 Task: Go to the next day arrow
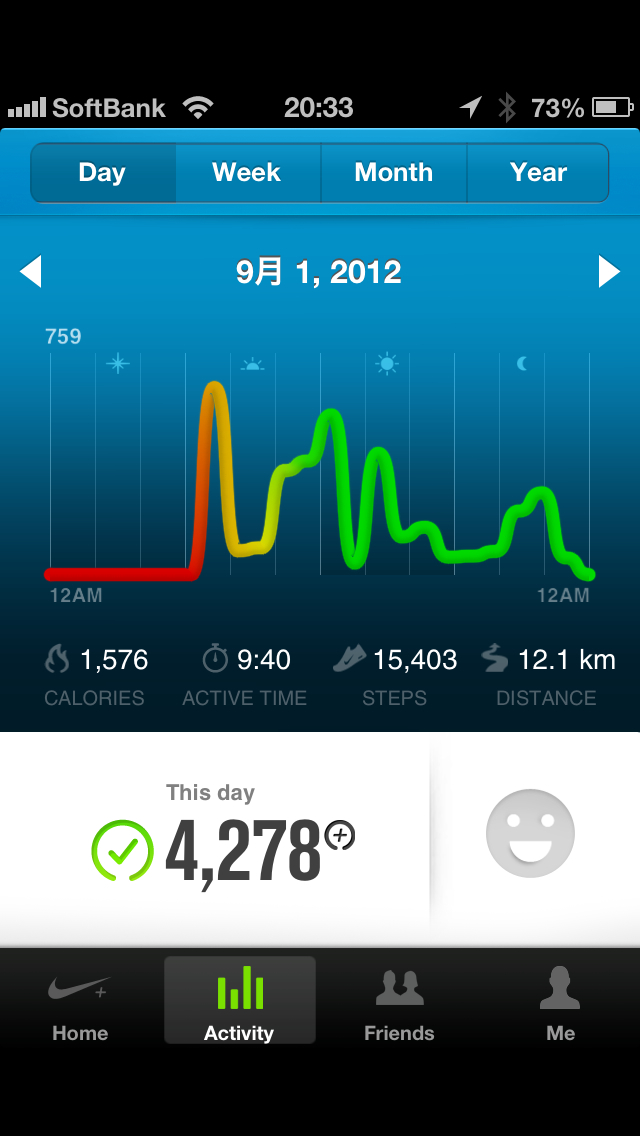click(609, 271)
